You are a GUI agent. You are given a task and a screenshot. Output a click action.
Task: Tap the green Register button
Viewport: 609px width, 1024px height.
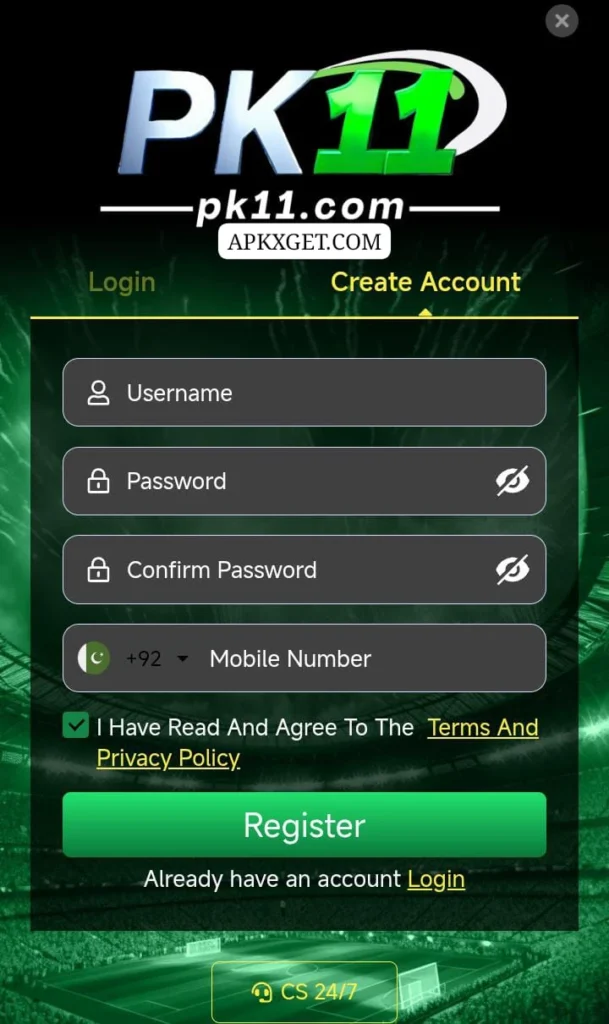click(x=304, y=825)
